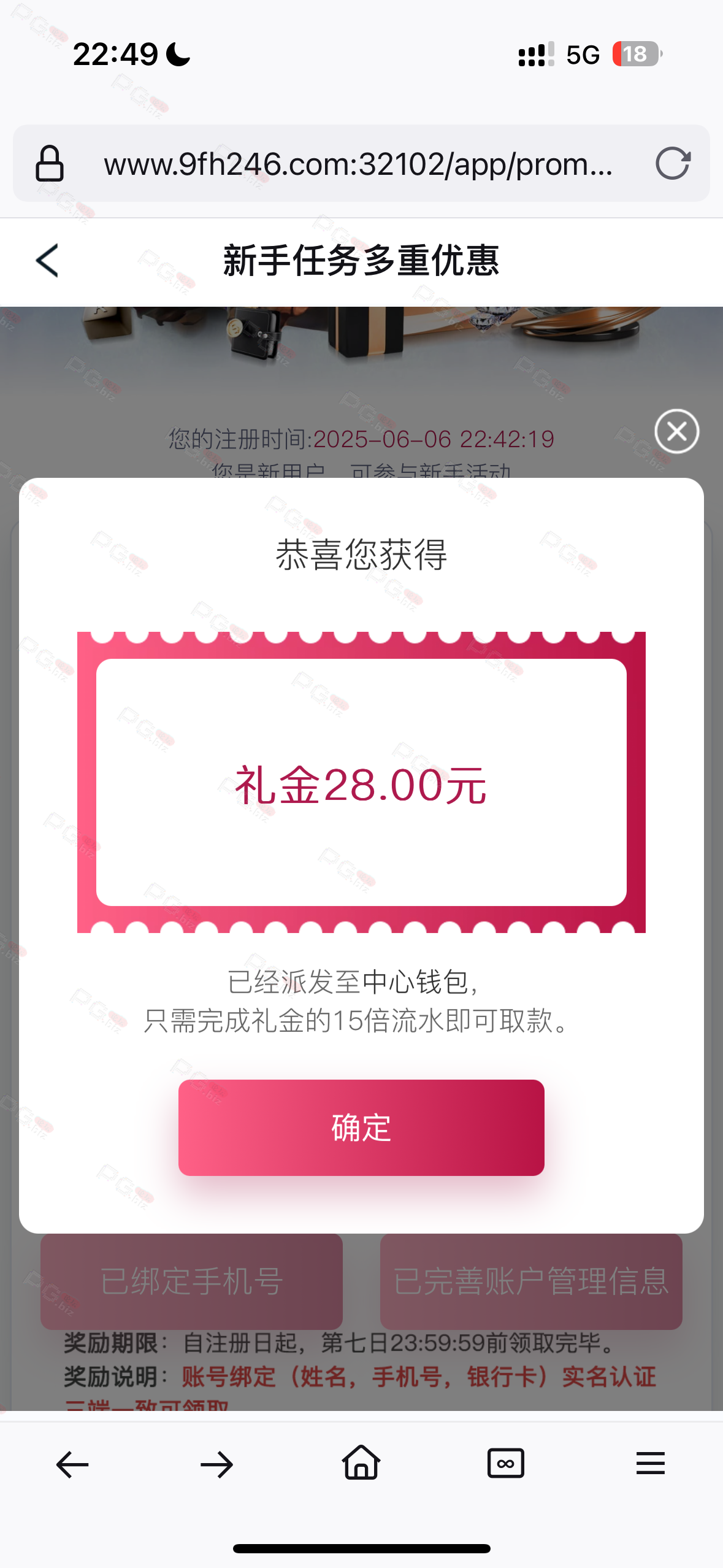Screen dimensions: 723x1568
Task: Close the reward popup with the X
Action: [x=676, y=431]
